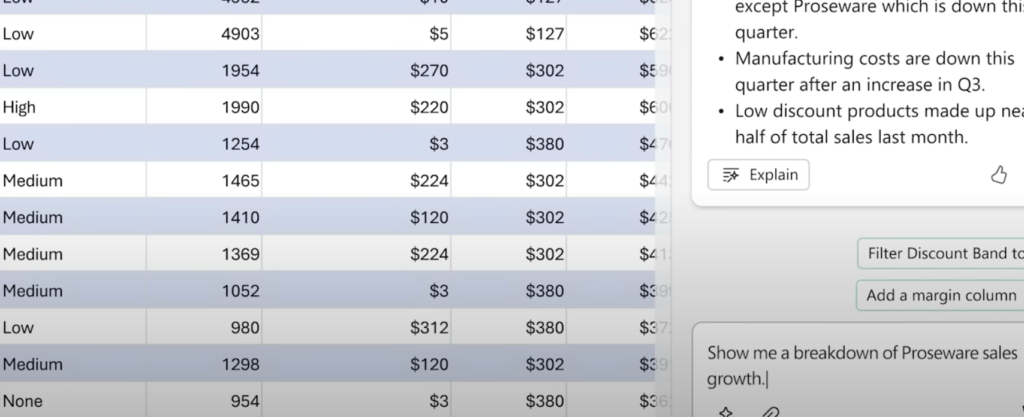Choose the Add a margin column suggestion

941,295
